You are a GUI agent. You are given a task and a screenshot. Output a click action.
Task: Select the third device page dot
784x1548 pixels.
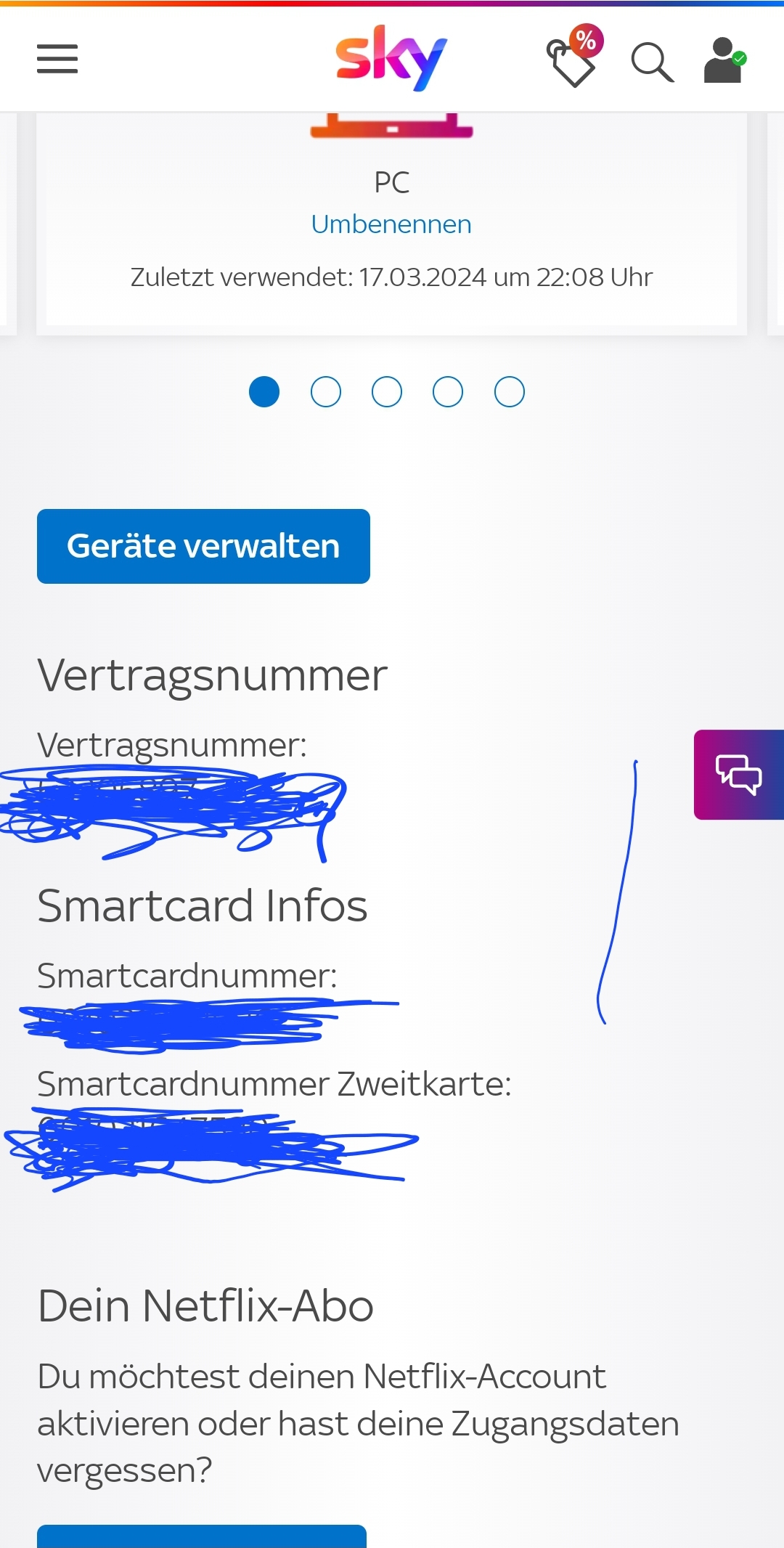pos(387,392)
